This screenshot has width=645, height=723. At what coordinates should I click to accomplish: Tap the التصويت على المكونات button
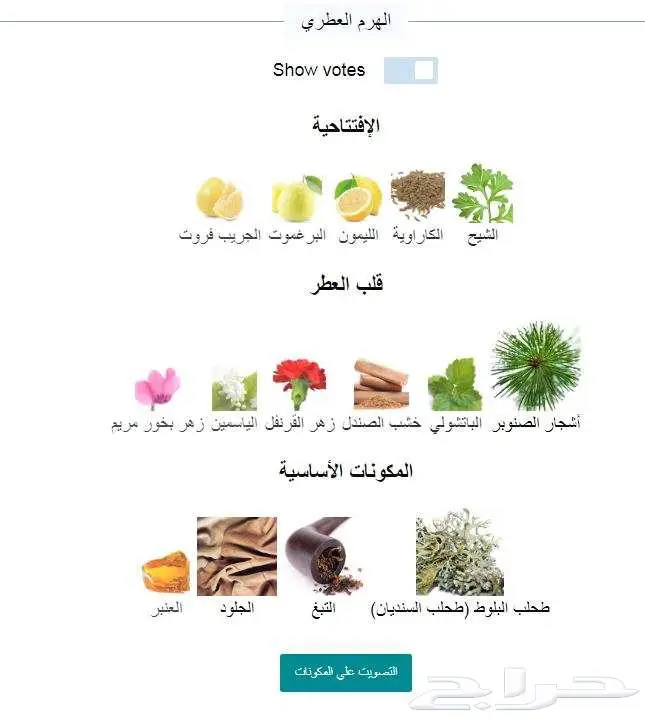point(346,672)
